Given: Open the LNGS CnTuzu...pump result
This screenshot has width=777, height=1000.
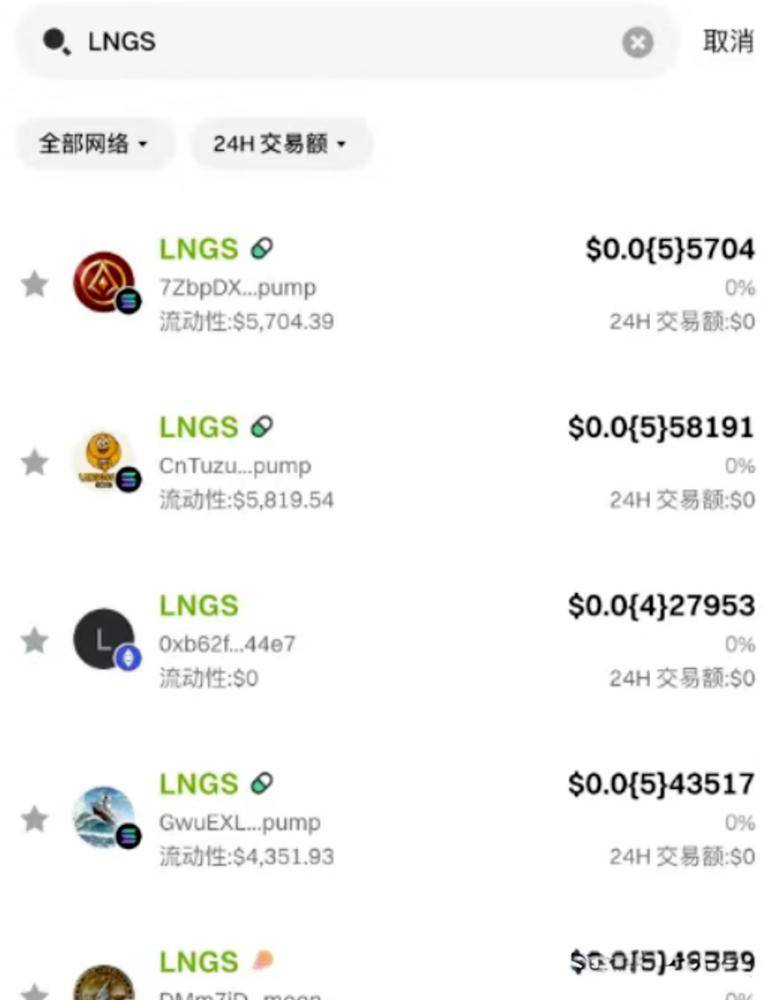Looking at the screenshot, I should coord(400,463).
